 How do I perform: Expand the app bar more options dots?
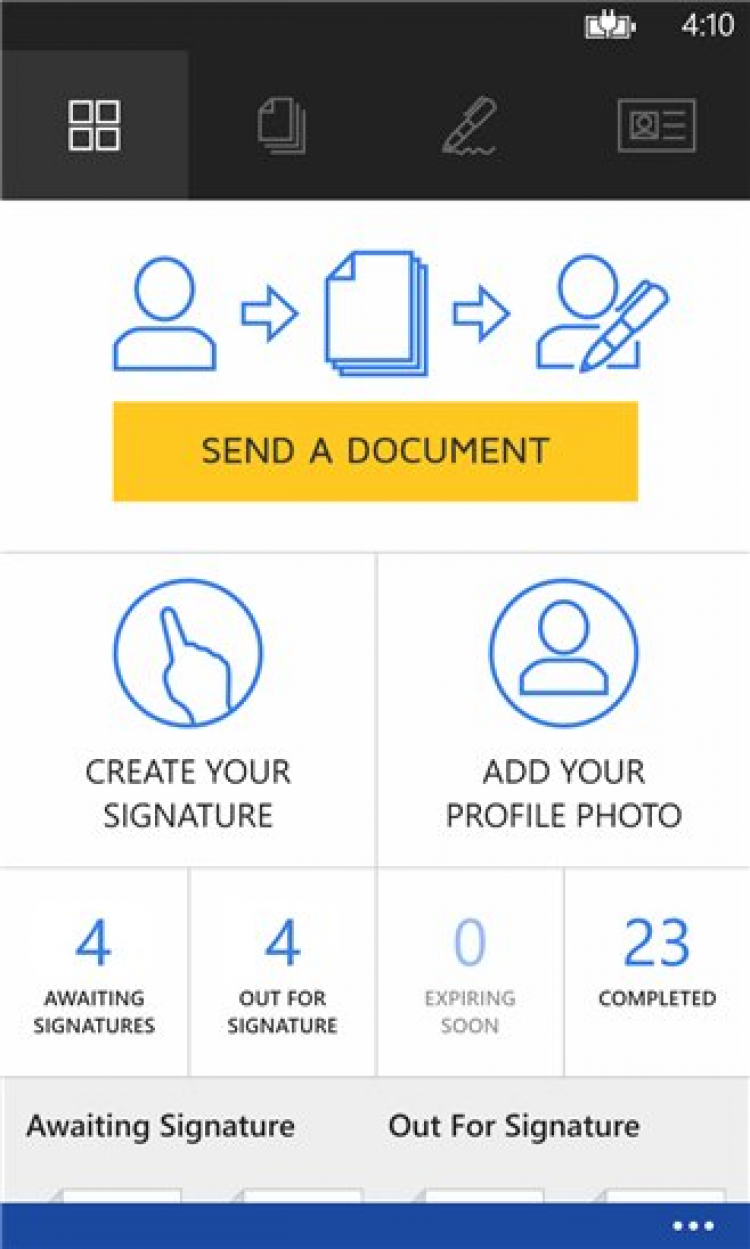pos(693,1226)
